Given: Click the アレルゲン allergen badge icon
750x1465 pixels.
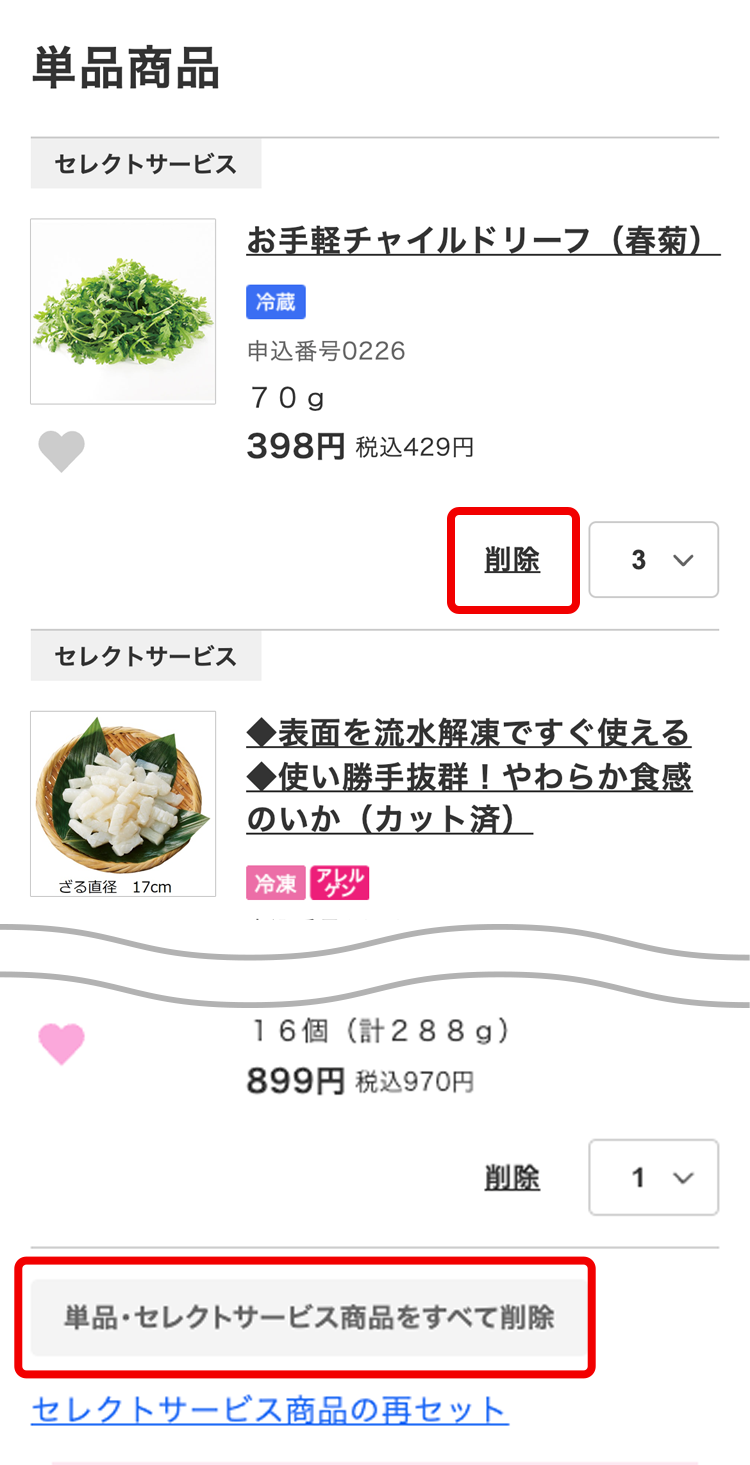Looking at the screenshot, I should [340, 882].
